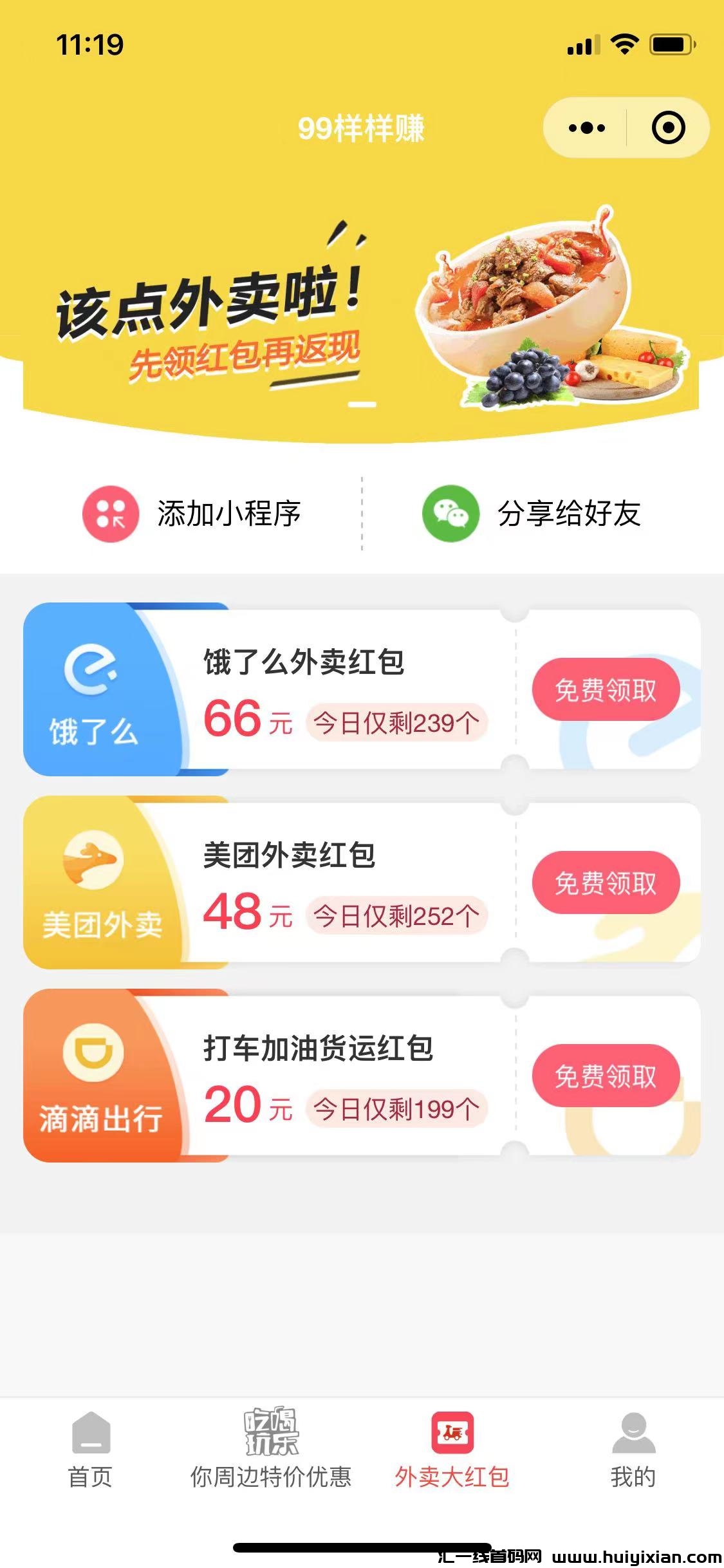Tap the mini-program close capsule button

point(668,127)
